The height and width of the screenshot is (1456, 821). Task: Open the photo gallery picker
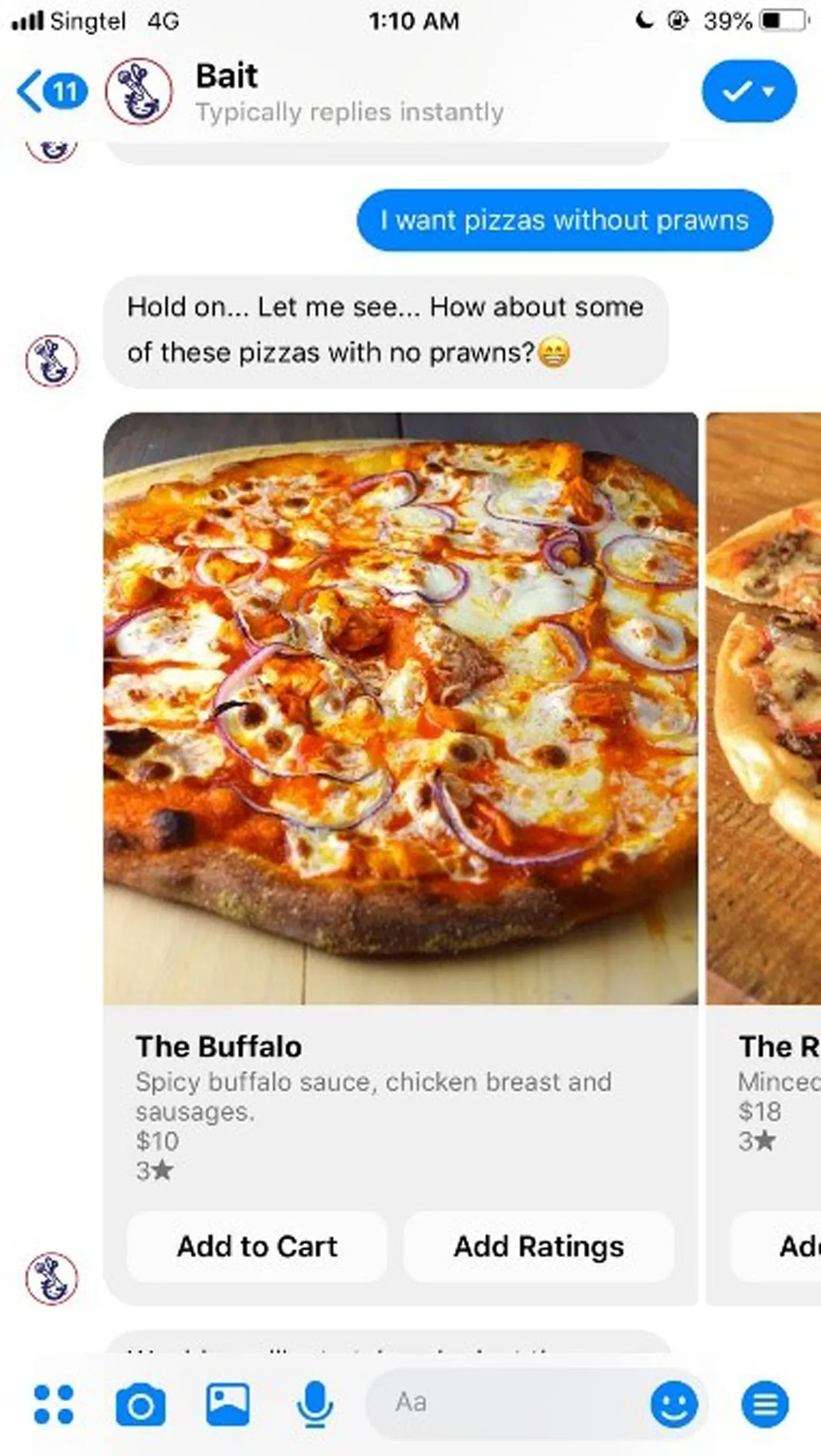coord(228,1404)
